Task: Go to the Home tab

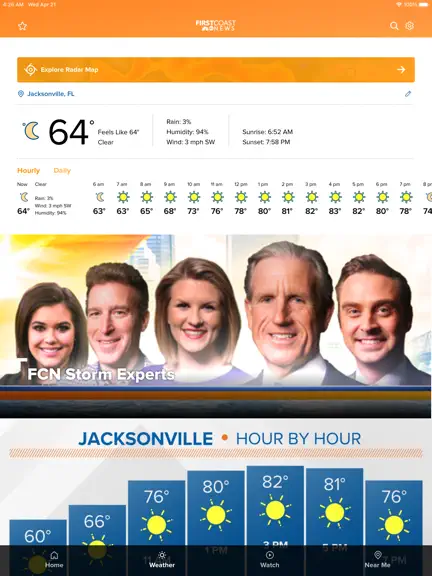Action: (54, 560)
